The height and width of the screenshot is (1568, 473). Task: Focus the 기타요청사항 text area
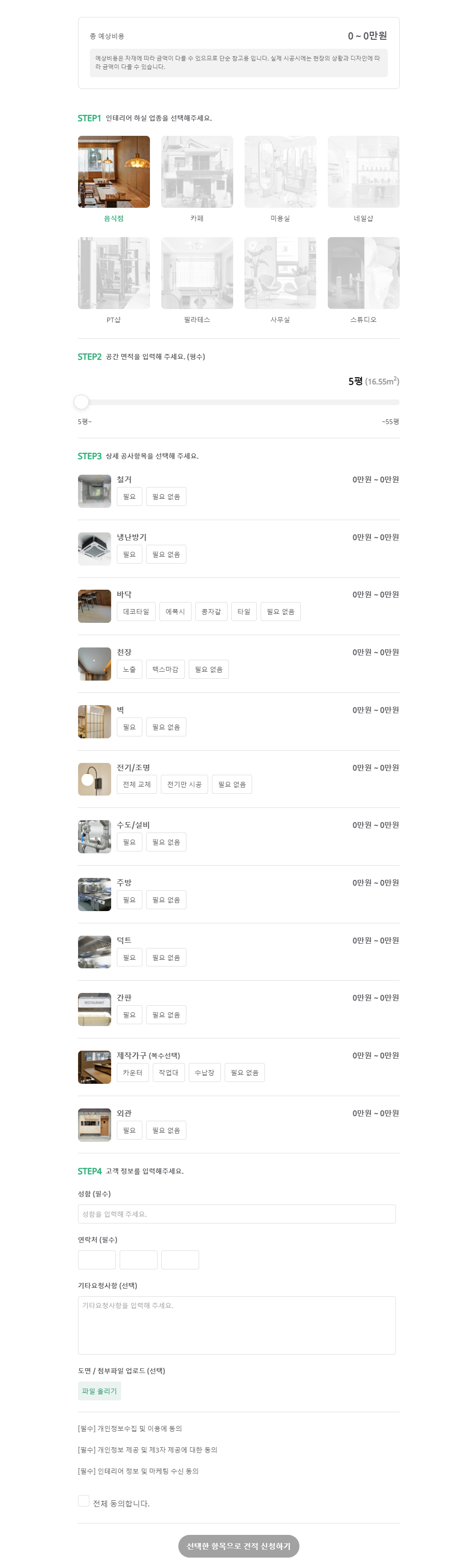coord(236,1325)
